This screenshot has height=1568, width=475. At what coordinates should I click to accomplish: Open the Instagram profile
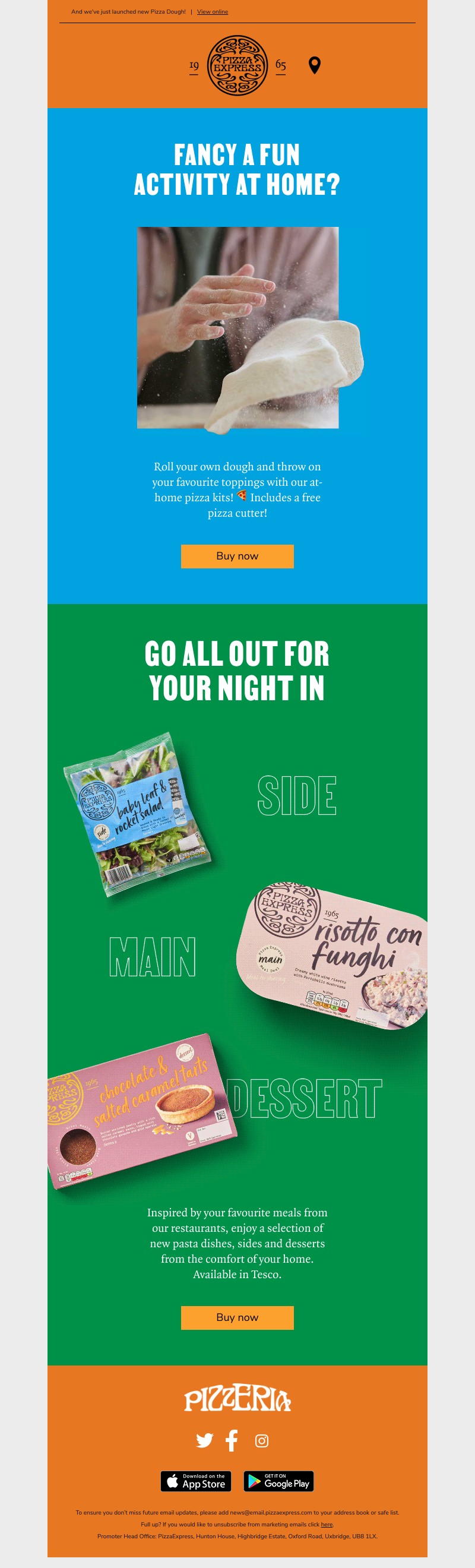tap(261, 1440)
